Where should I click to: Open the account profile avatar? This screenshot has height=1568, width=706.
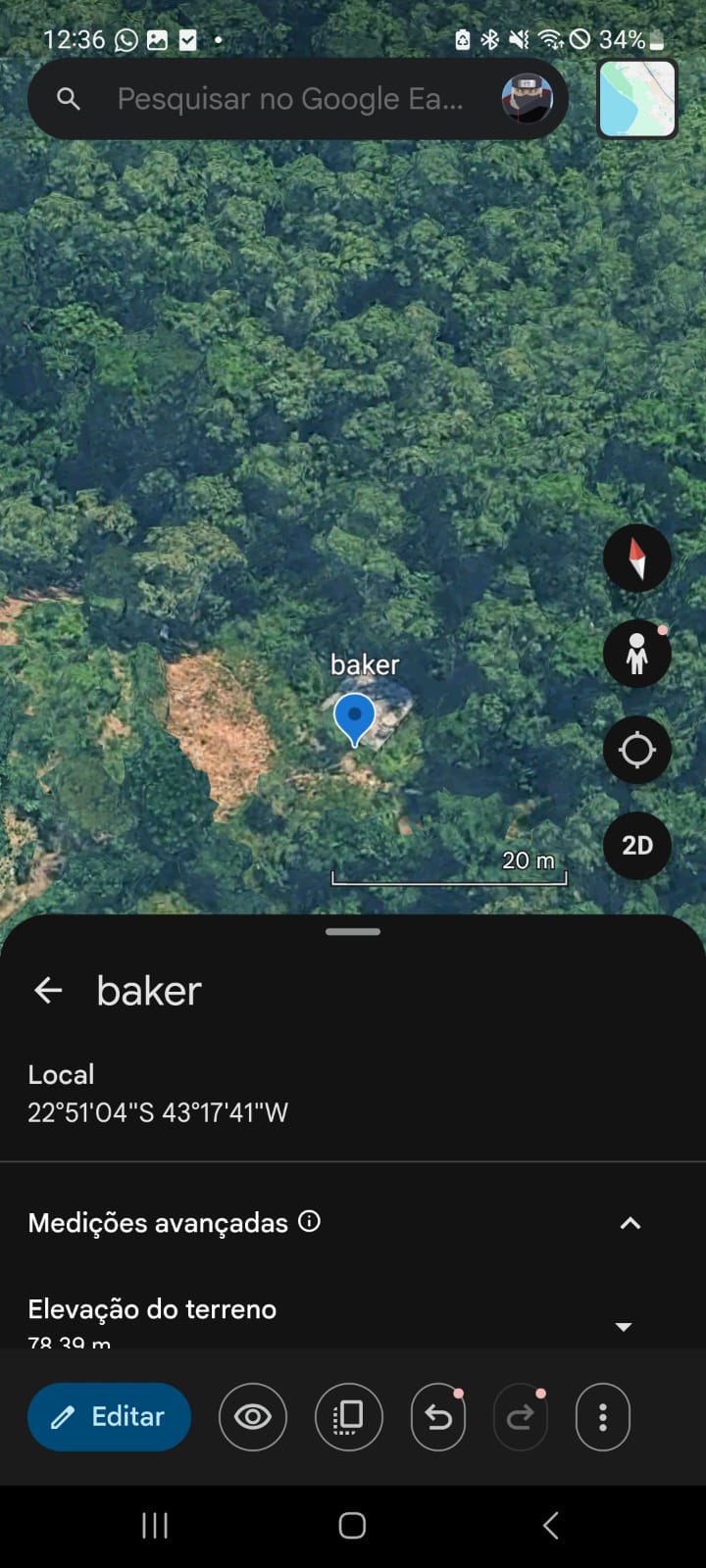click(527, 99)
